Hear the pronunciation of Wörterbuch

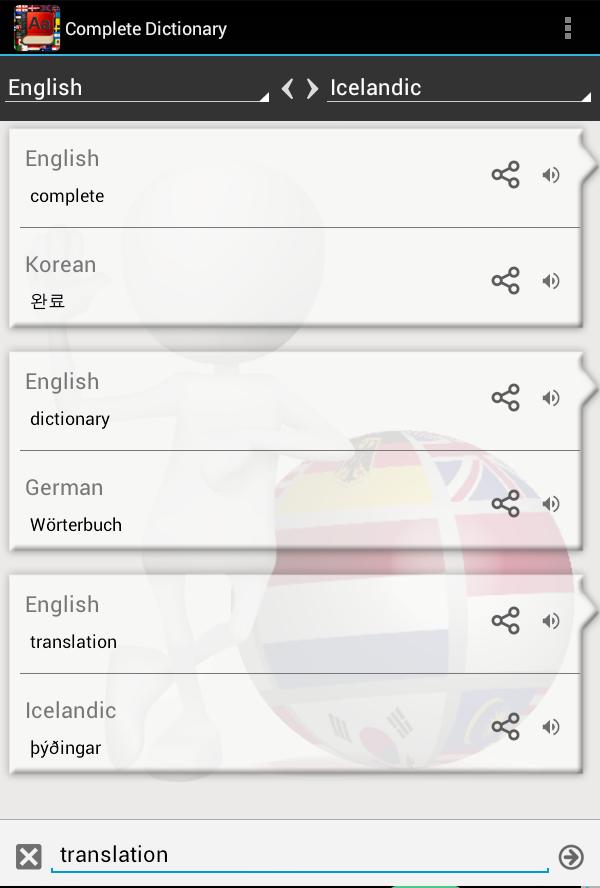[551, 503]
